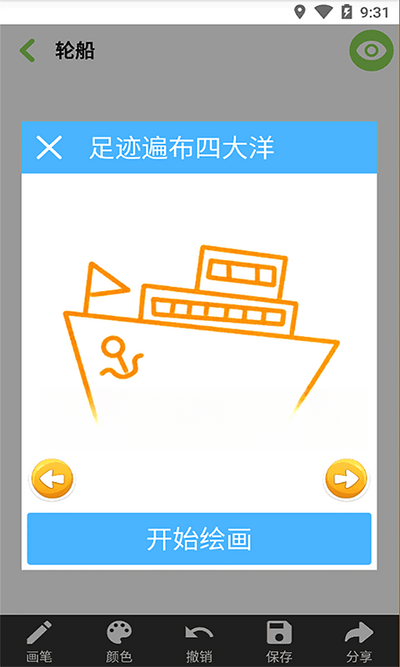Open the 颜色 color palette
The height and width of the screenshot is (667, 400).
pos(119,642)
